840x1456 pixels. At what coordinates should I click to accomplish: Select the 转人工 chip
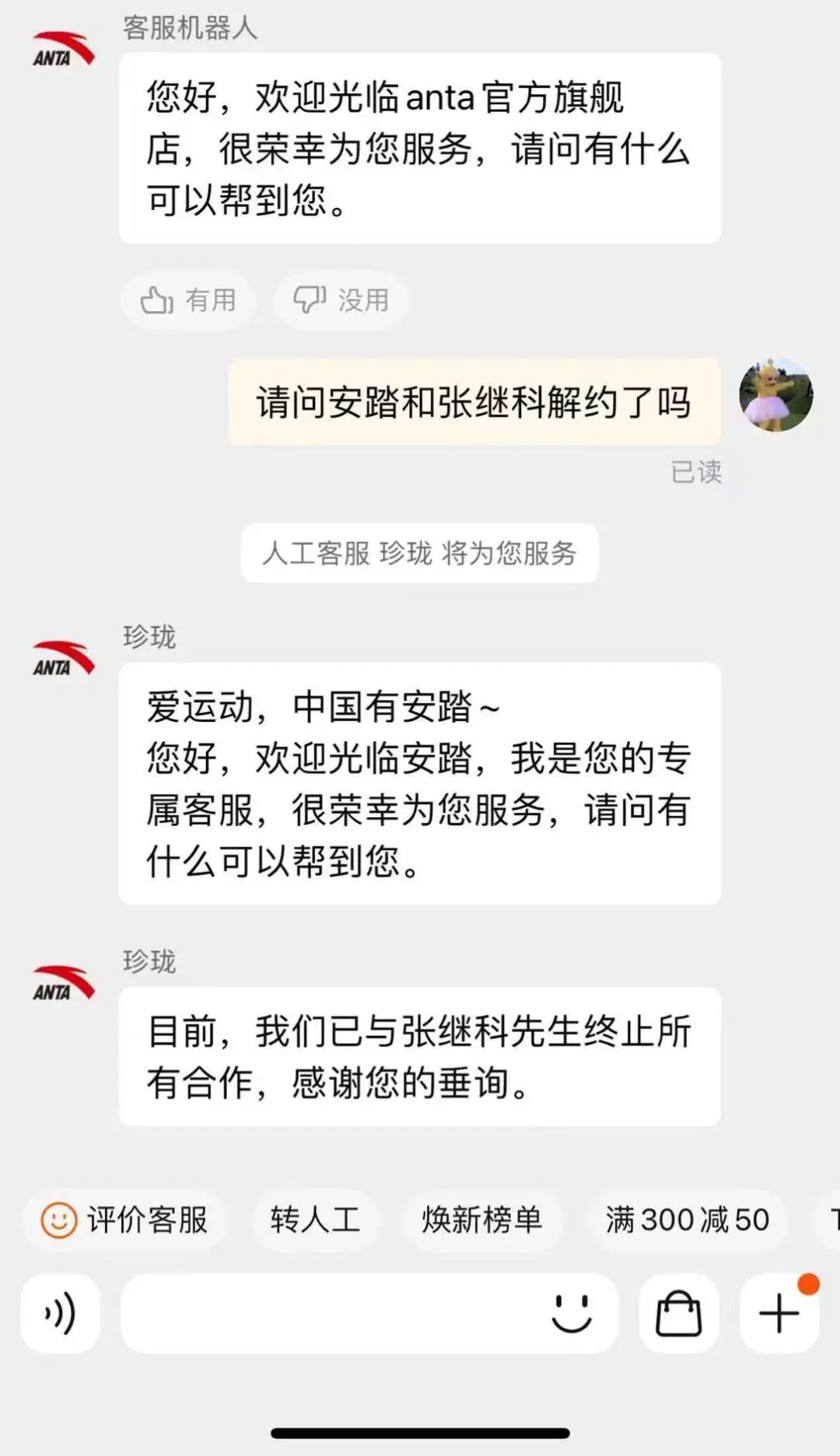click(x=315, y=1220)
